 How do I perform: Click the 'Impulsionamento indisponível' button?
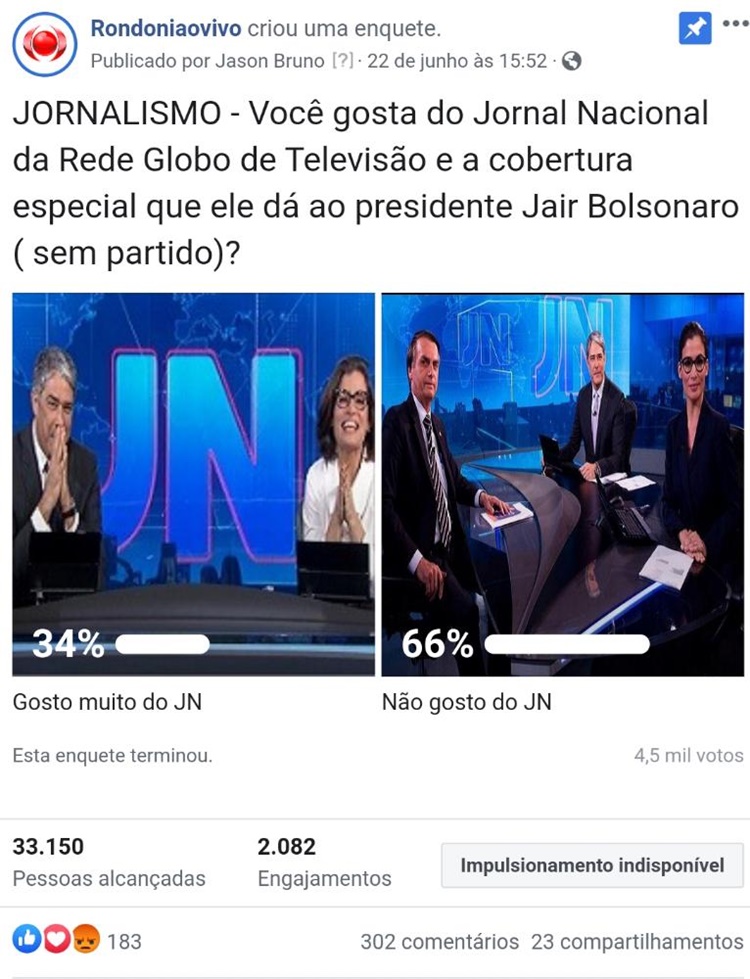point(592,866)
